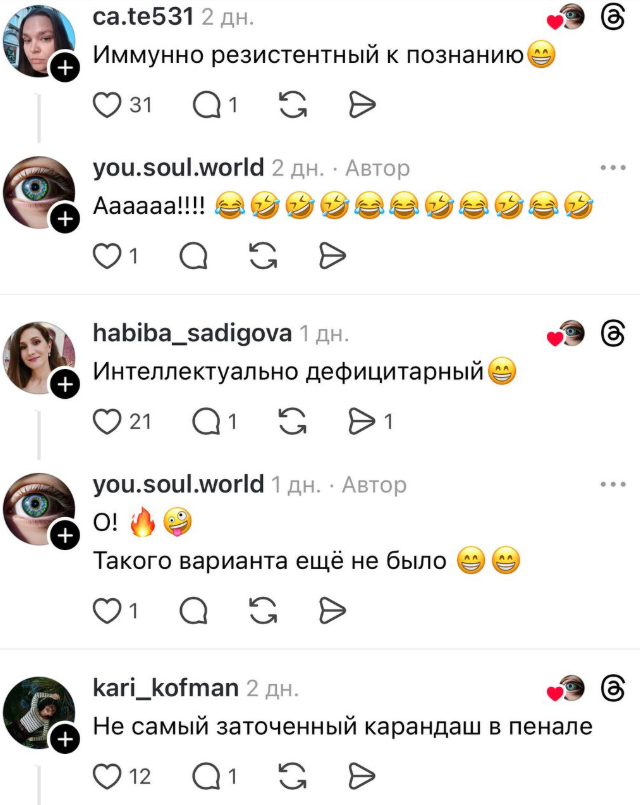Like kari_kofman's comment

pos(107,775)
